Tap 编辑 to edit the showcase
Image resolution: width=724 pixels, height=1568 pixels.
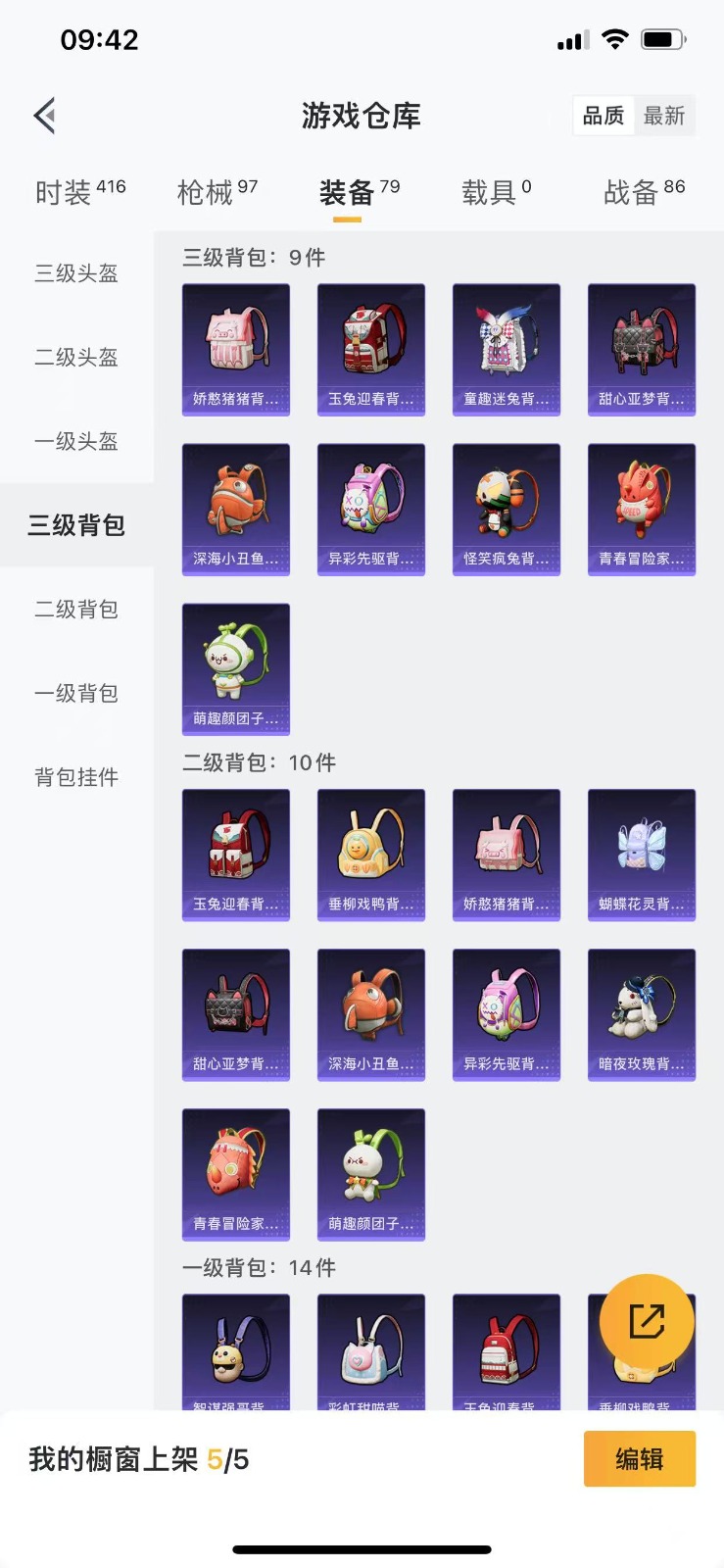[639, 1459]
